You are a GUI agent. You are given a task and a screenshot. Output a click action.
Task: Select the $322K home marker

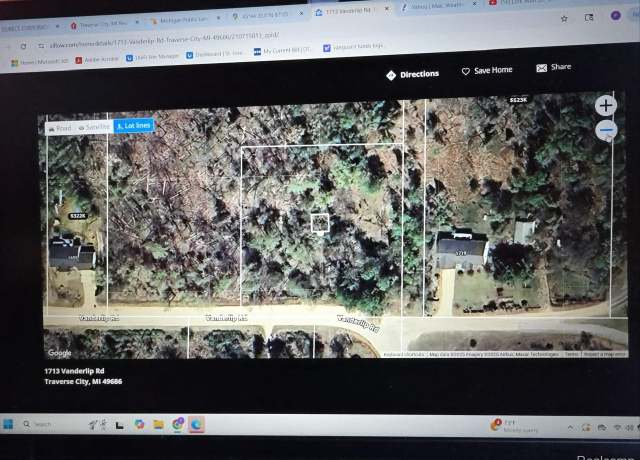pyautogui.click(x=78, y=215)
